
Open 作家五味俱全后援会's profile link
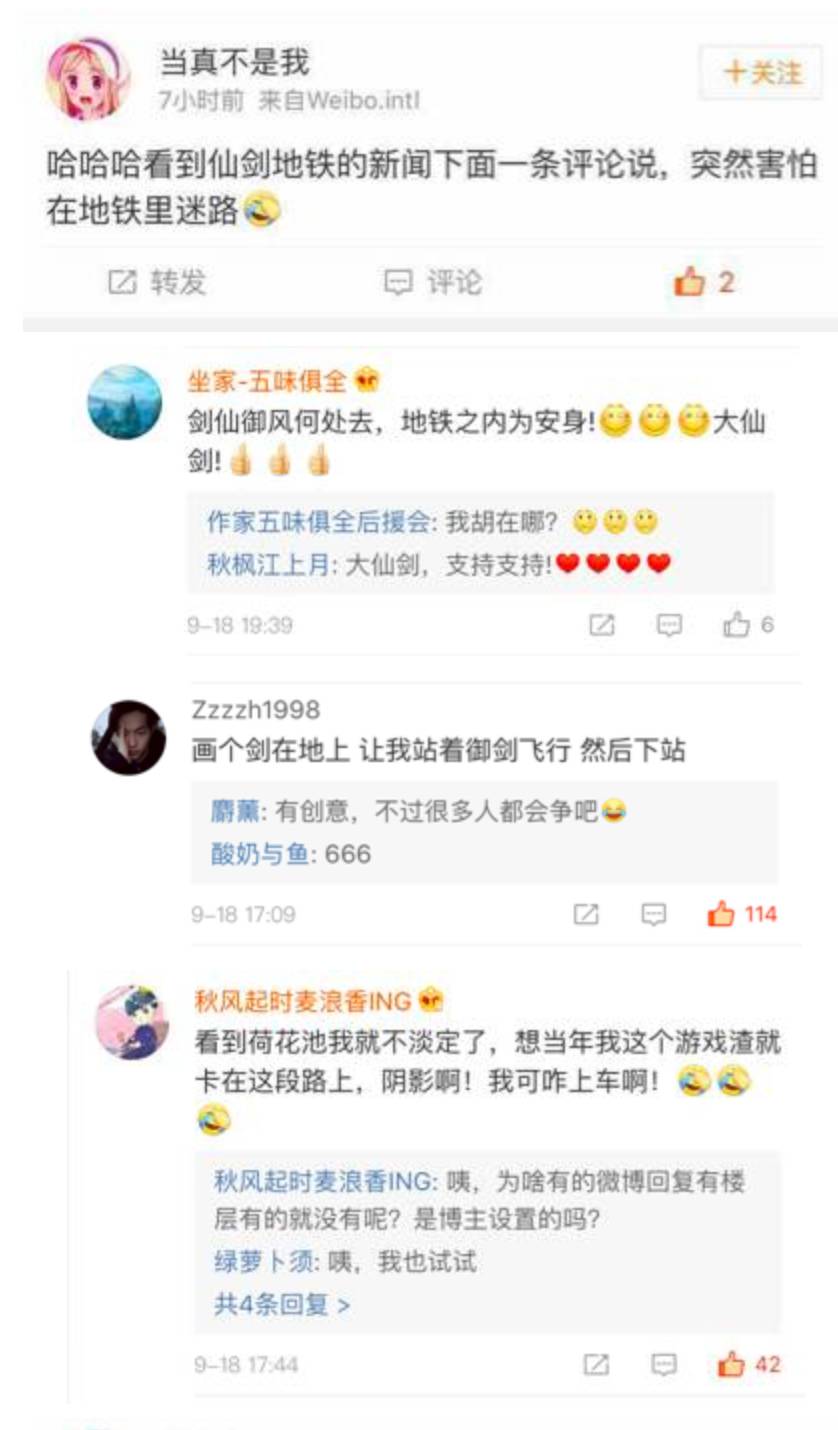(319, 522)
